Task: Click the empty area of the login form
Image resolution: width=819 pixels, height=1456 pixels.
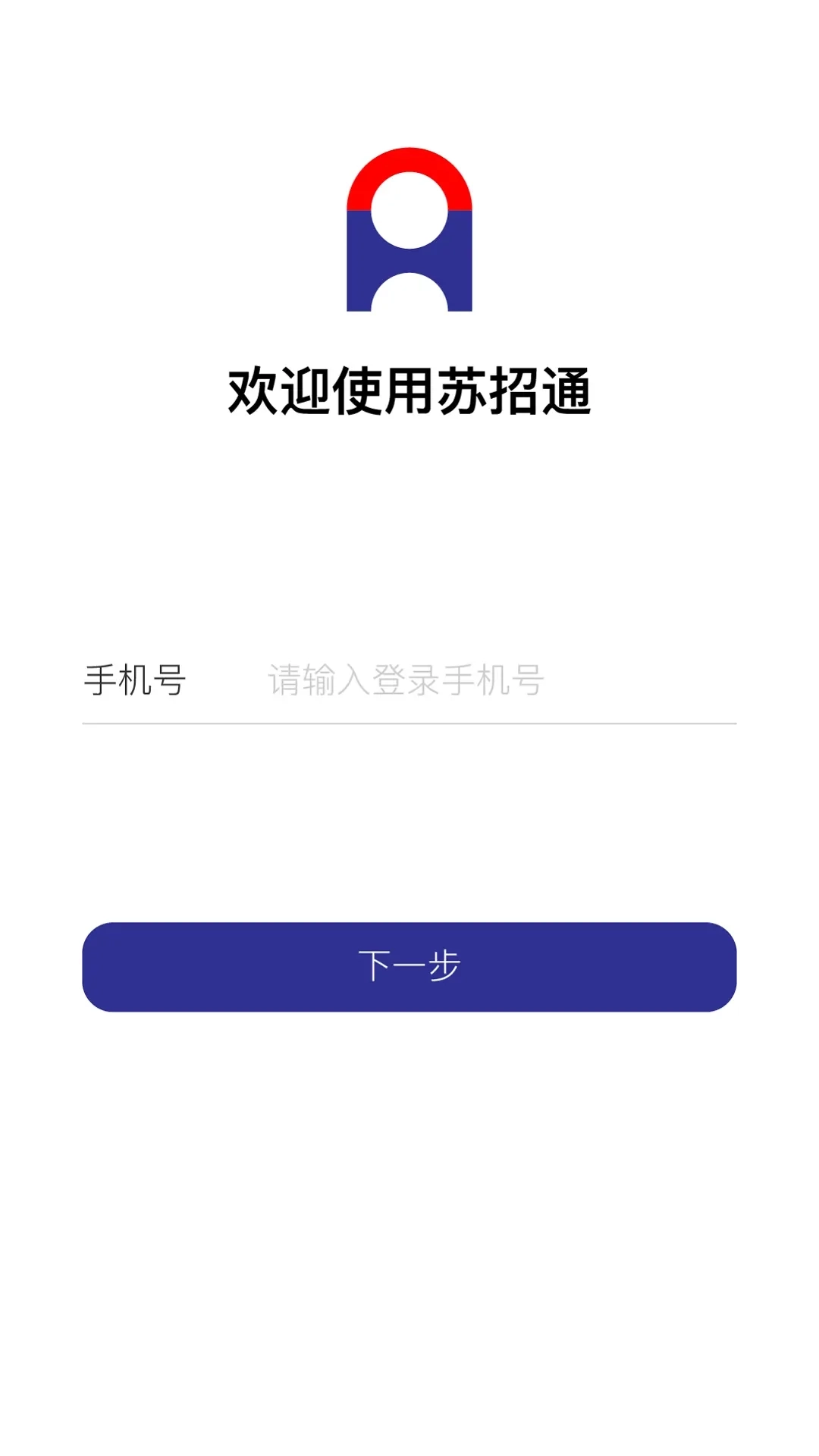Action: tap(409, 819)
